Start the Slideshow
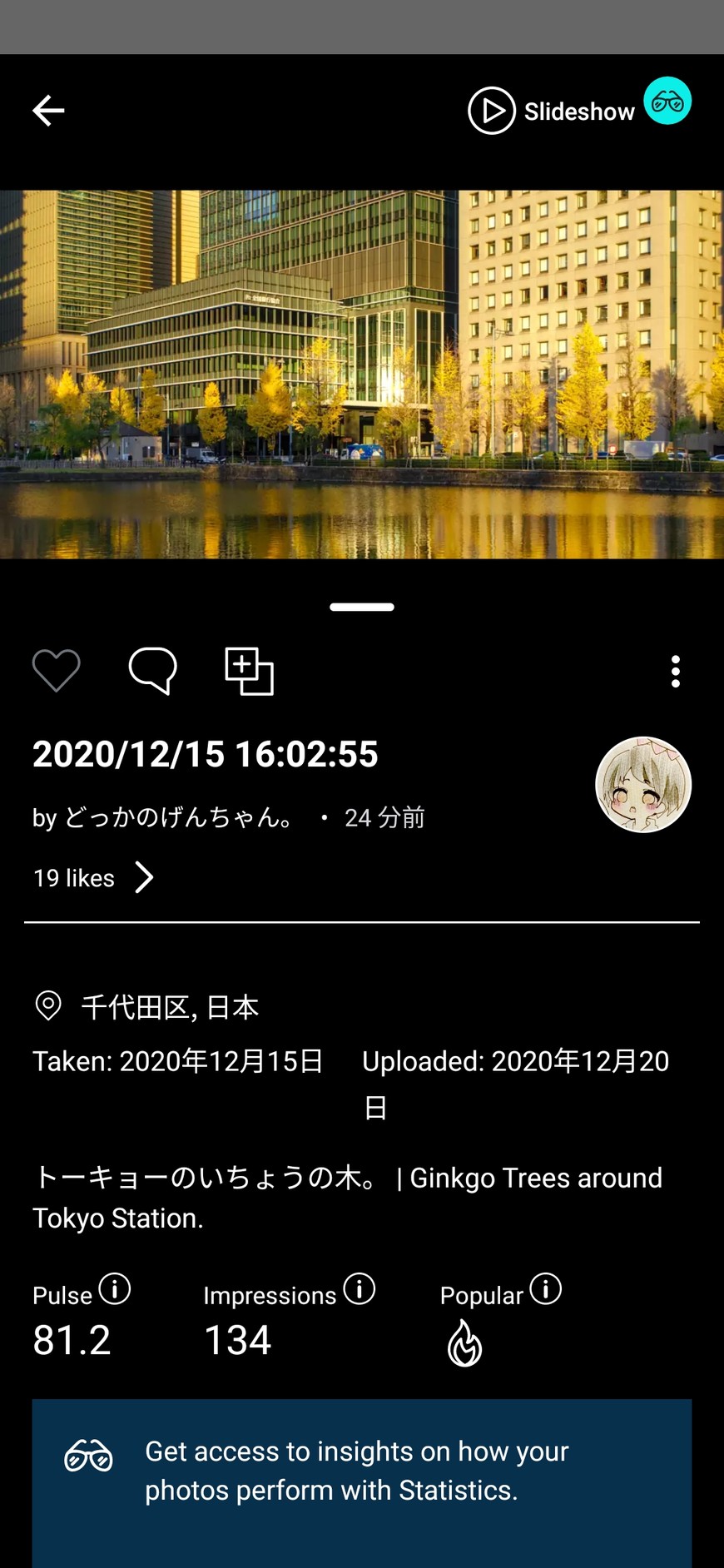 (551, 111)
